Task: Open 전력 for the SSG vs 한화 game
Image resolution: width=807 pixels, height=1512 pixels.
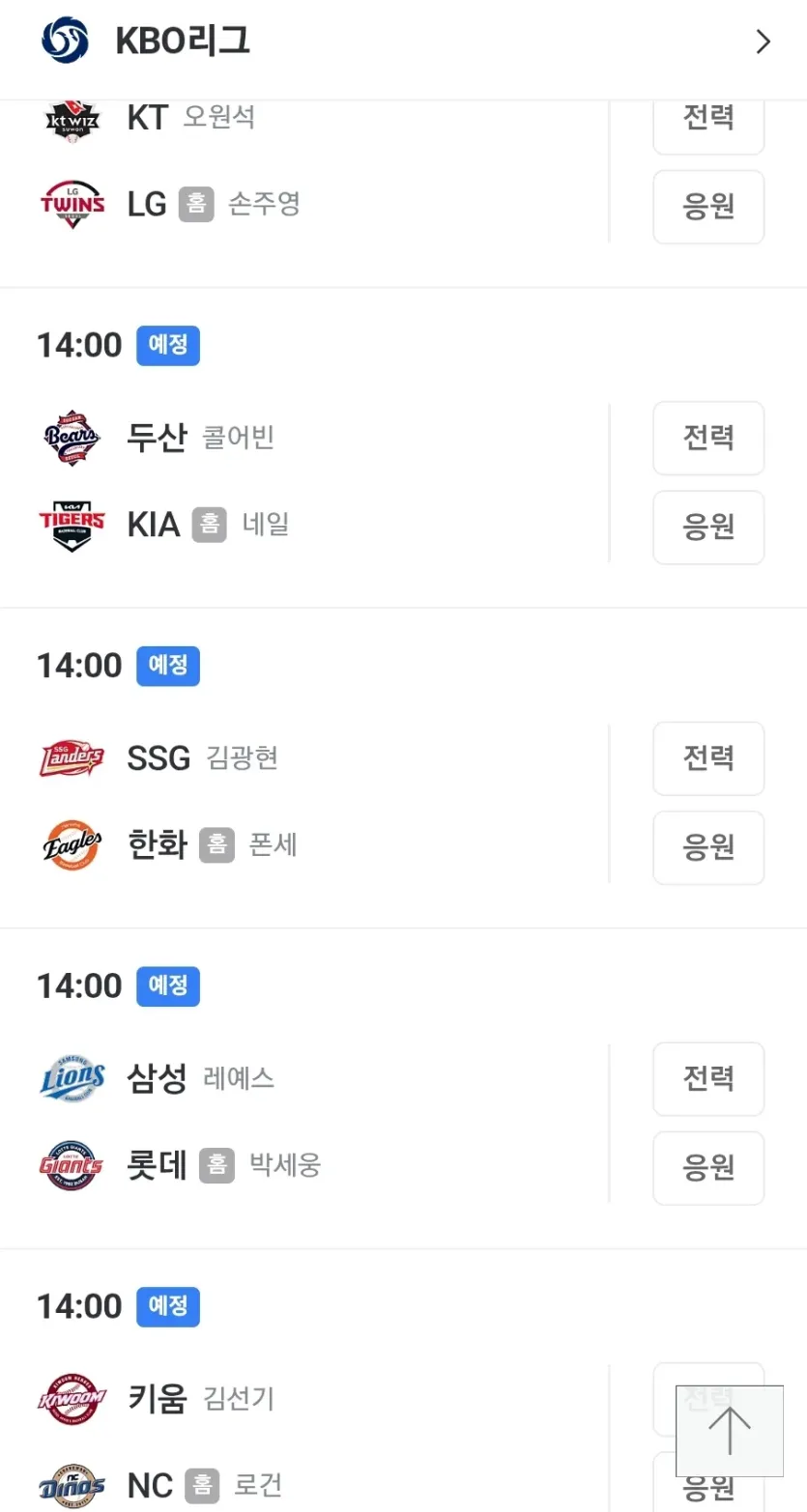Action: point(708,758)
